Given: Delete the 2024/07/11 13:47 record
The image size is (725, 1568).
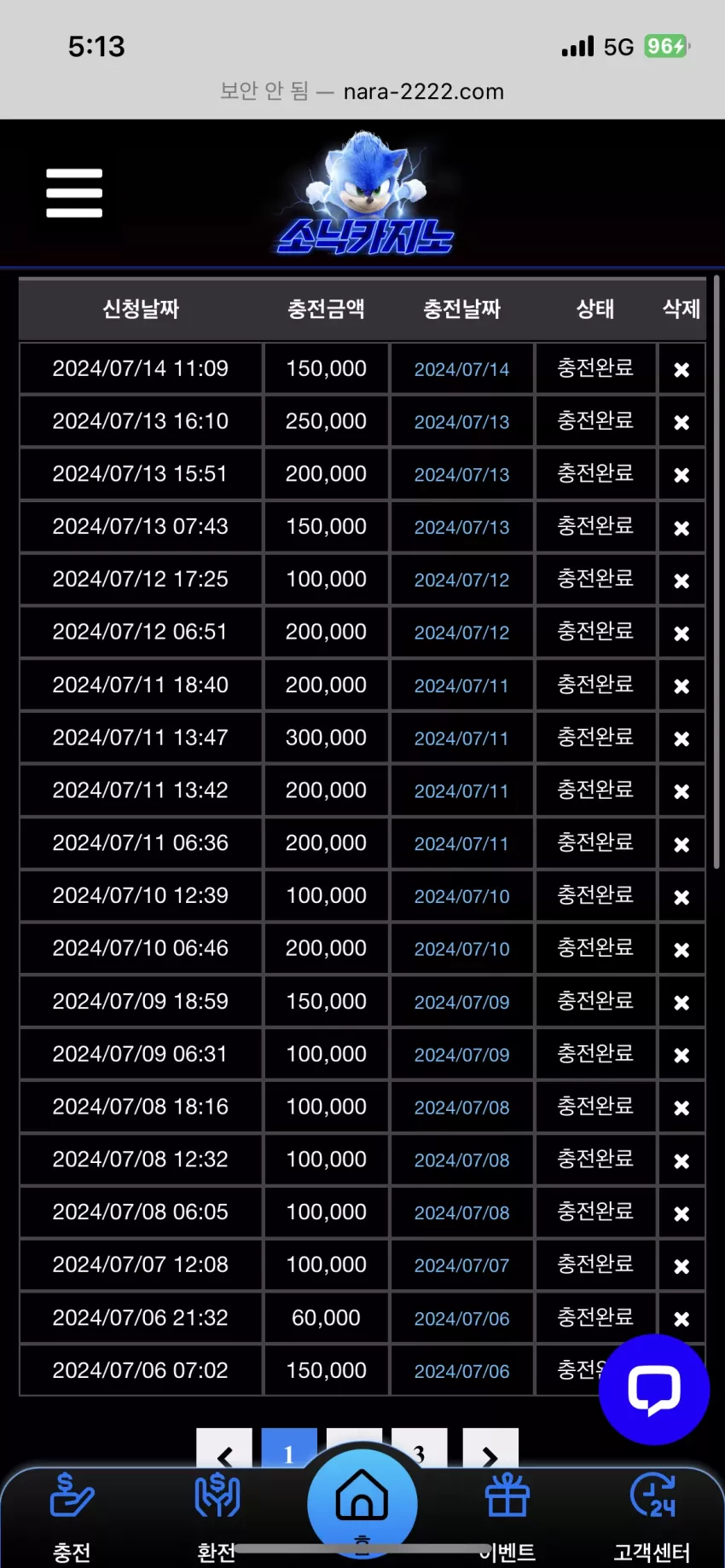Looking at the screenshot, I should 681,738.
